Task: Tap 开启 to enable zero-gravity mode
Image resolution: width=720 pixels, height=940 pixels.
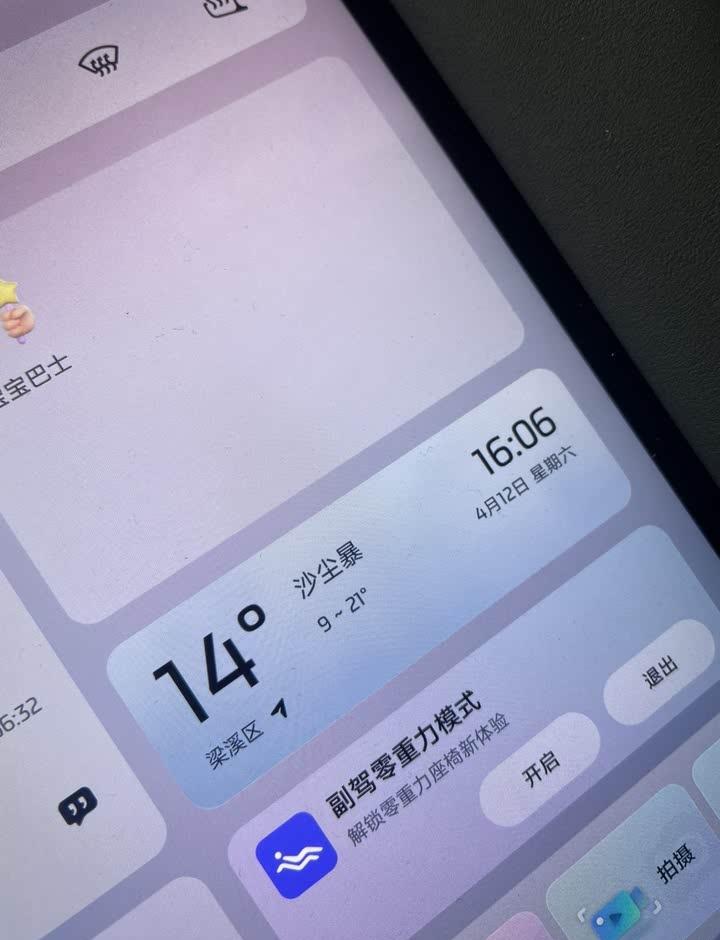Action: point(540,769)
